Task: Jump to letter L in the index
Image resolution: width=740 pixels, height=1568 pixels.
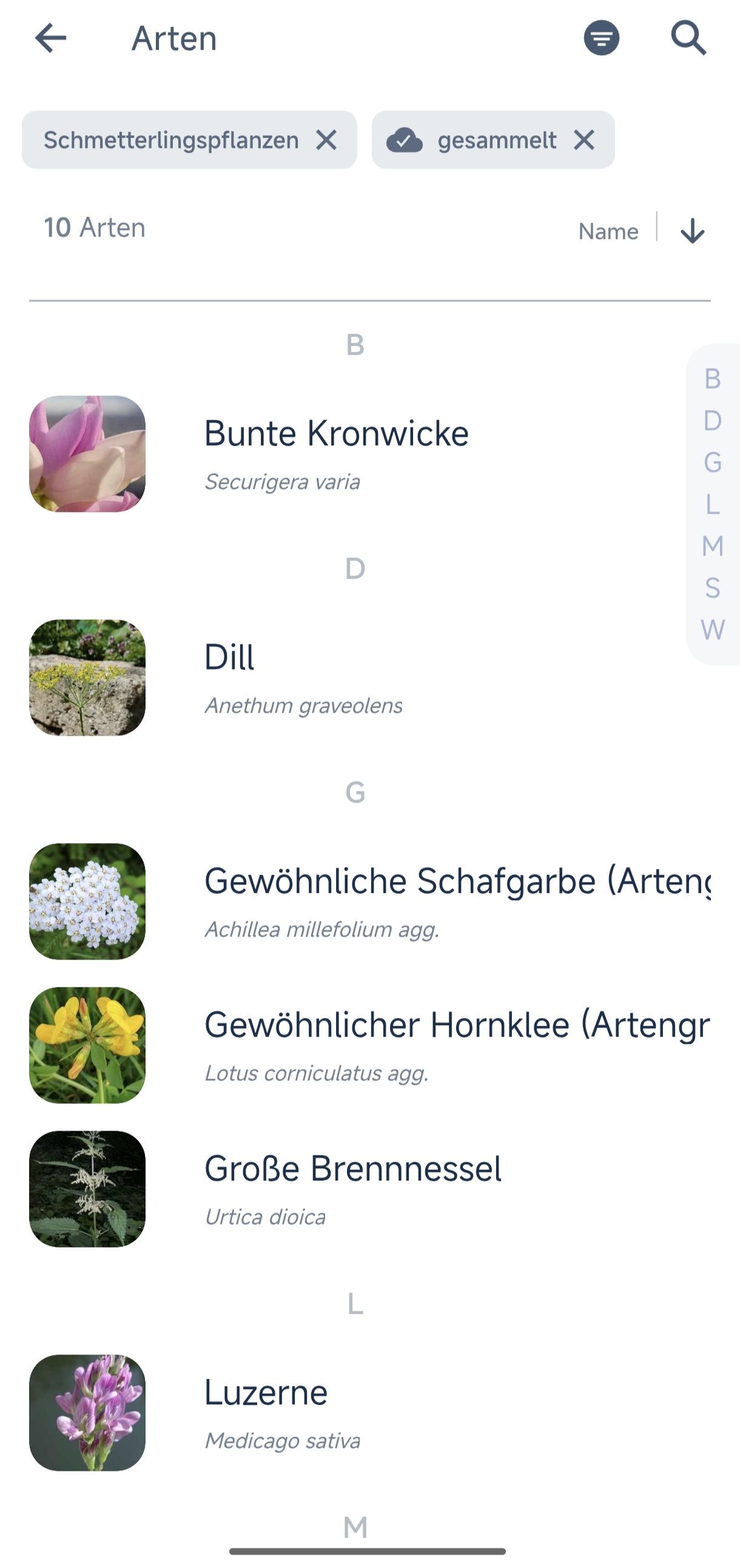Action: pyautogui.click(x=713, y=505)
